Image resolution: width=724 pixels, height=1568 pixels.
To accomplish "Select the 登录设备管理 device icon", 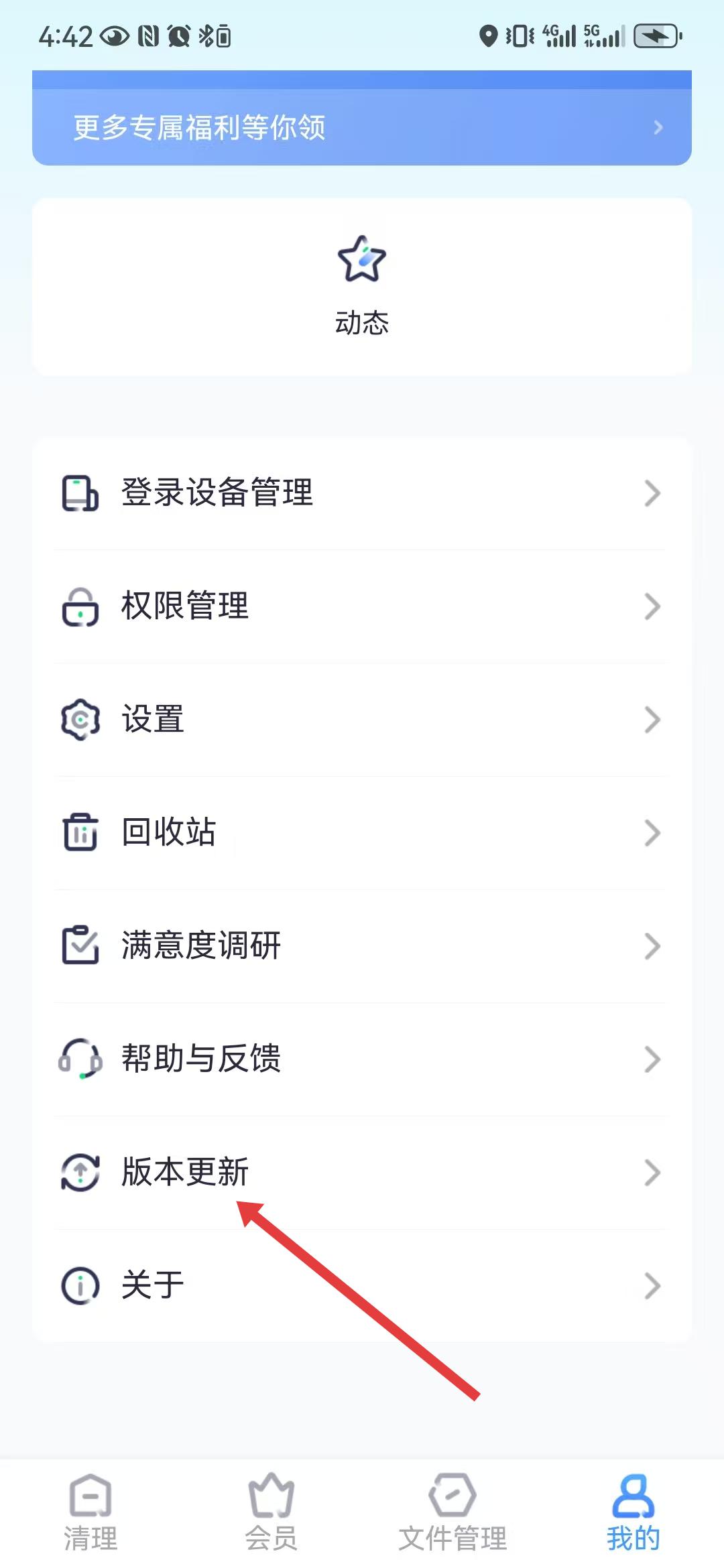I will [79, 493].
